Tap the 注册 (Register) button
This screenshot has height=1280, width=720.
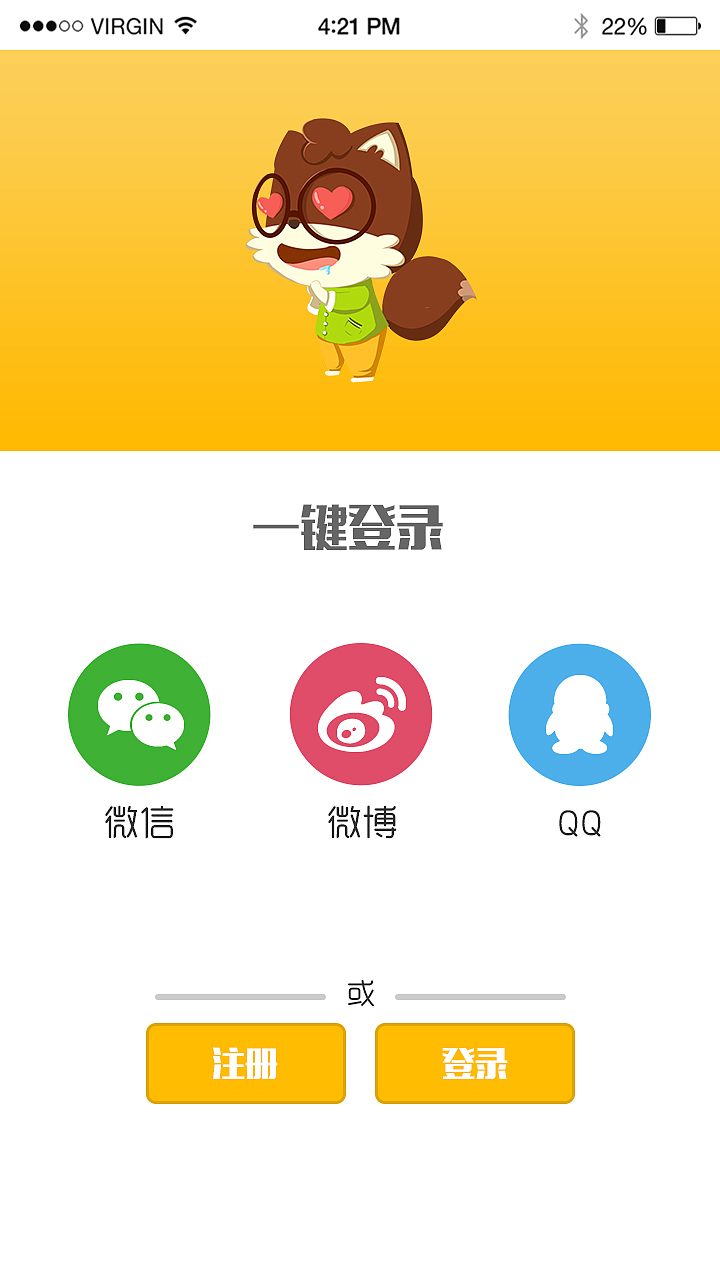click(245, 1063)
